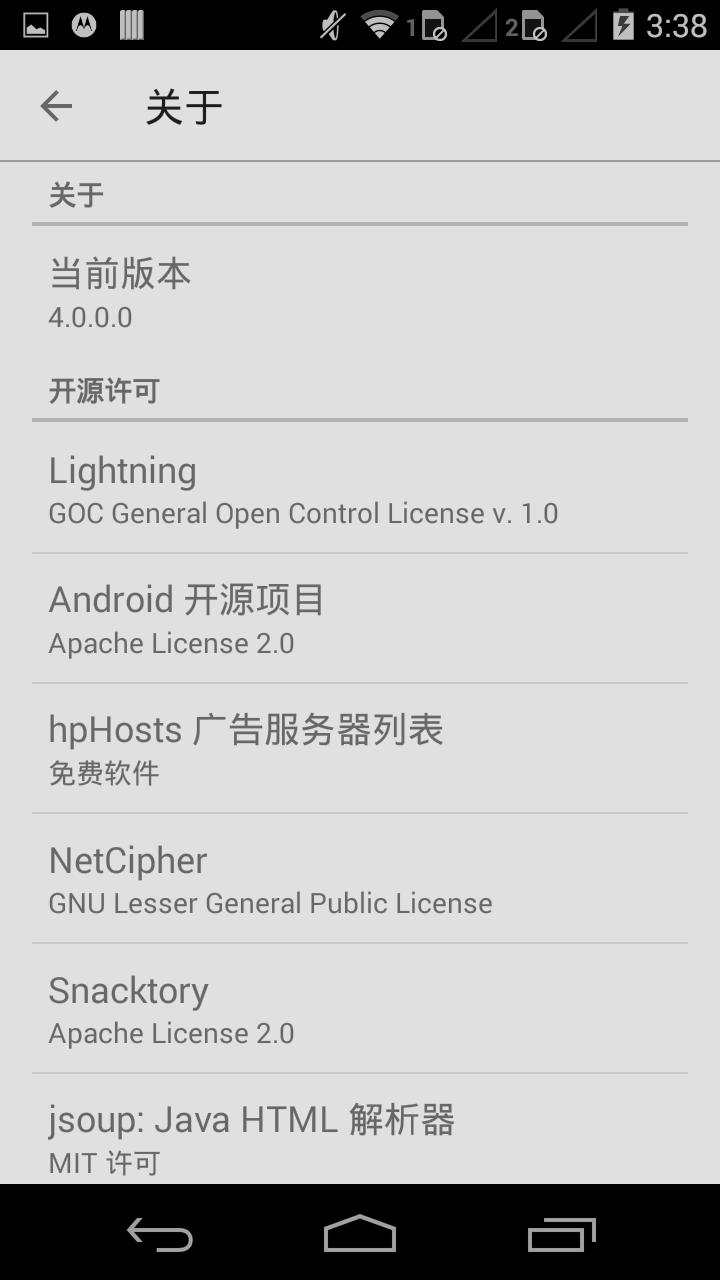This screenshot has height=1280, width=720.
Task: Open hpHosts 广告服务器列表 entry
Action: [360, 749]
